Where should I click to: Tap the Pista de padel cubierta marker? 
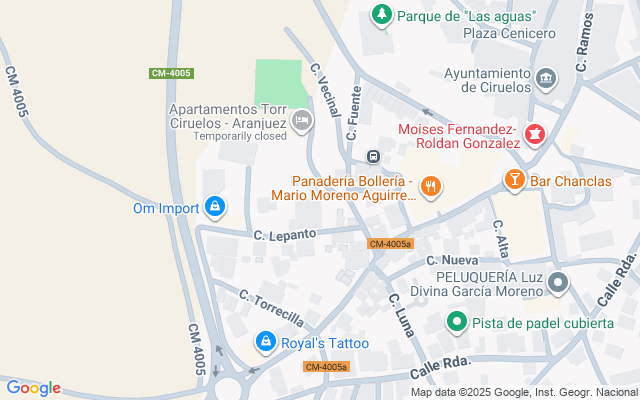[457, 322]
